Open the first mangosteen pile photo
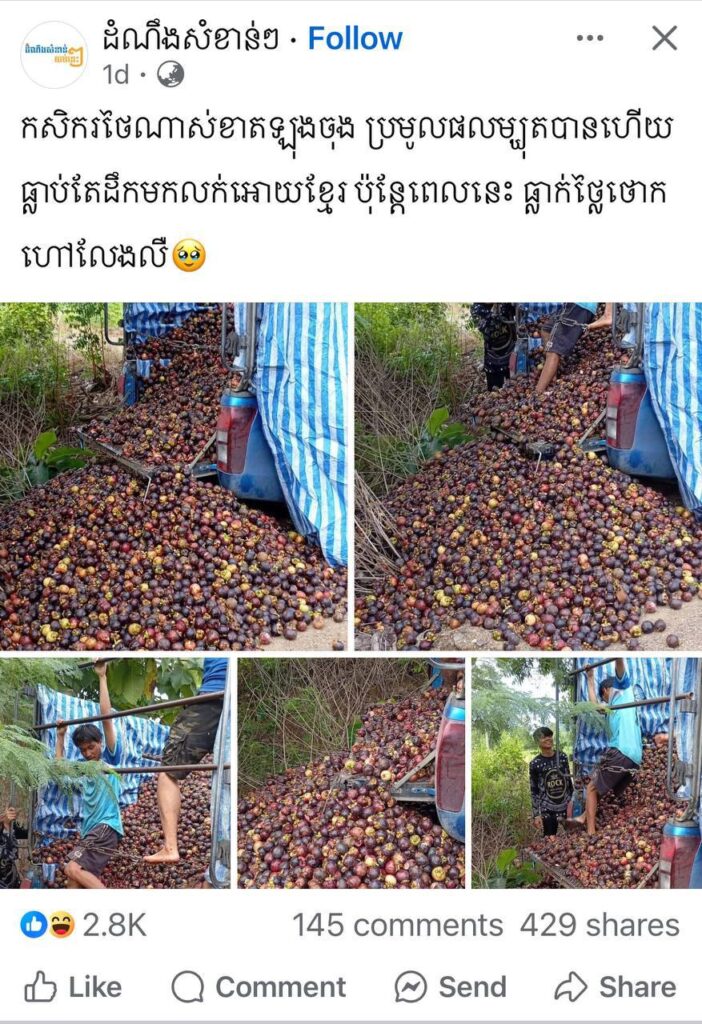 tap(174, 476)
